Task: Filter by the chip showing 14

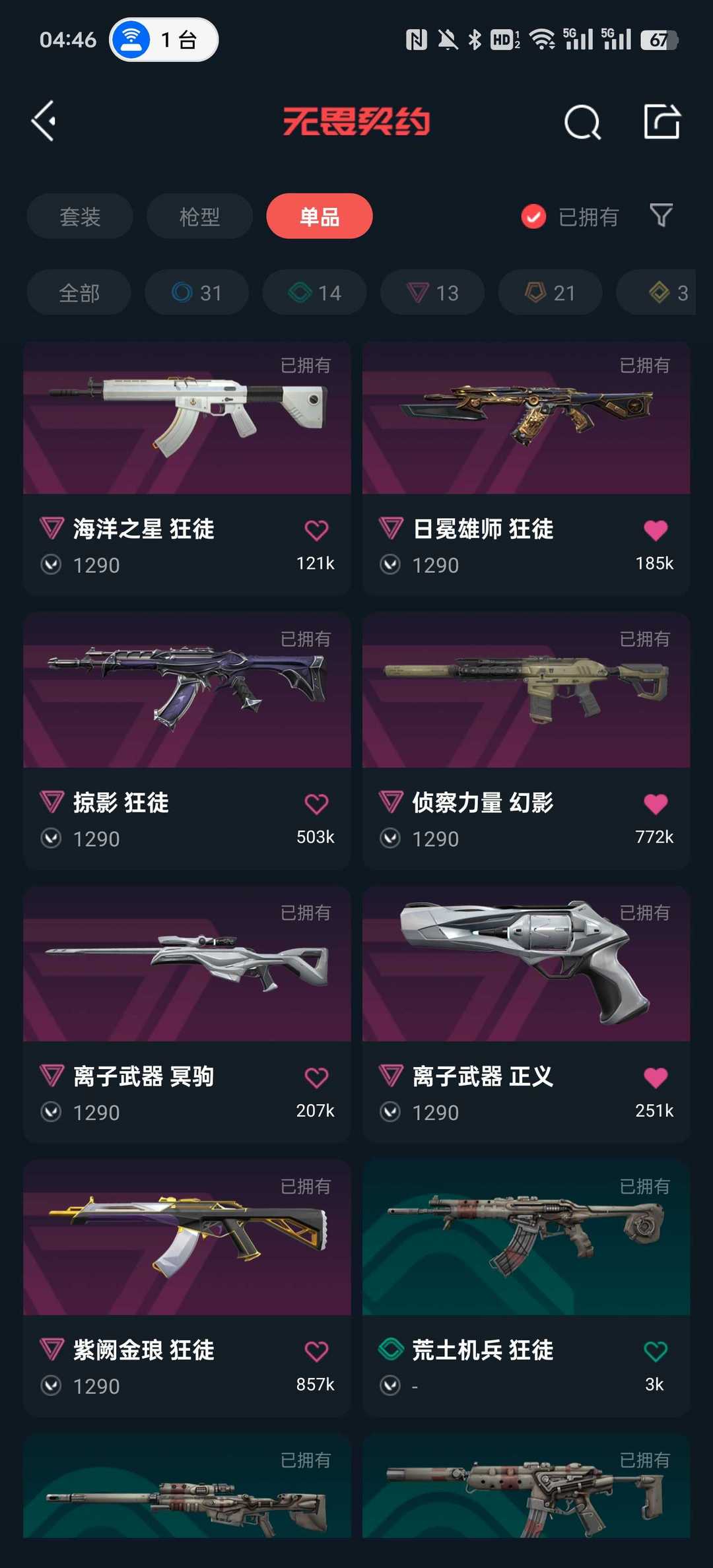Action: click(315, 292)
